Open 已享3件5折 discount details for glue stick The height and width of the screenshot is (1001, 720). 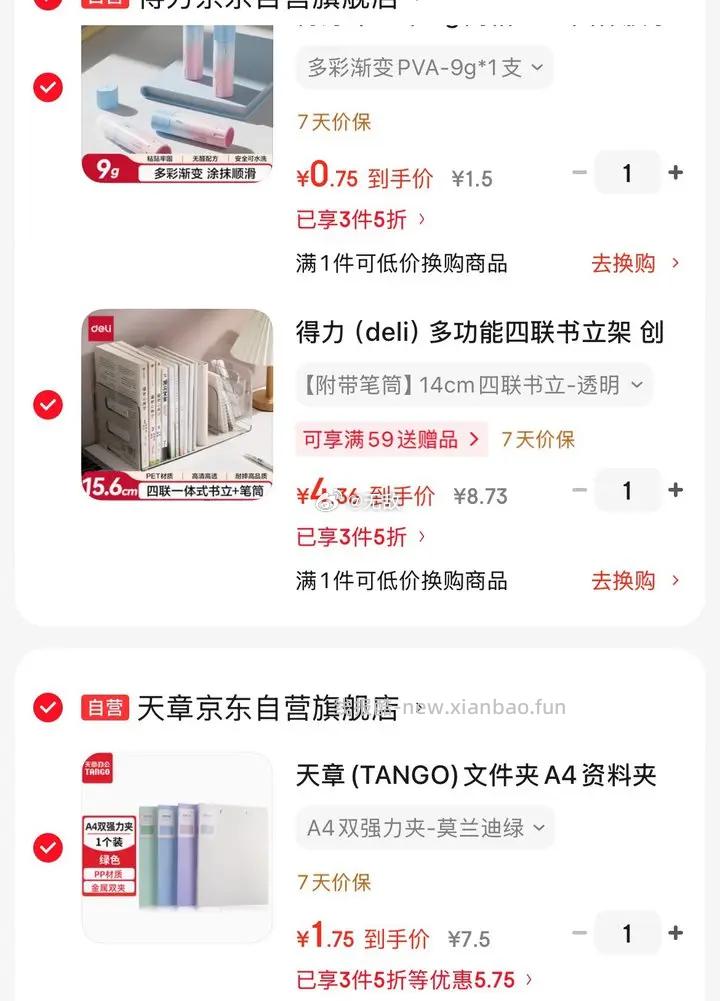352,220
